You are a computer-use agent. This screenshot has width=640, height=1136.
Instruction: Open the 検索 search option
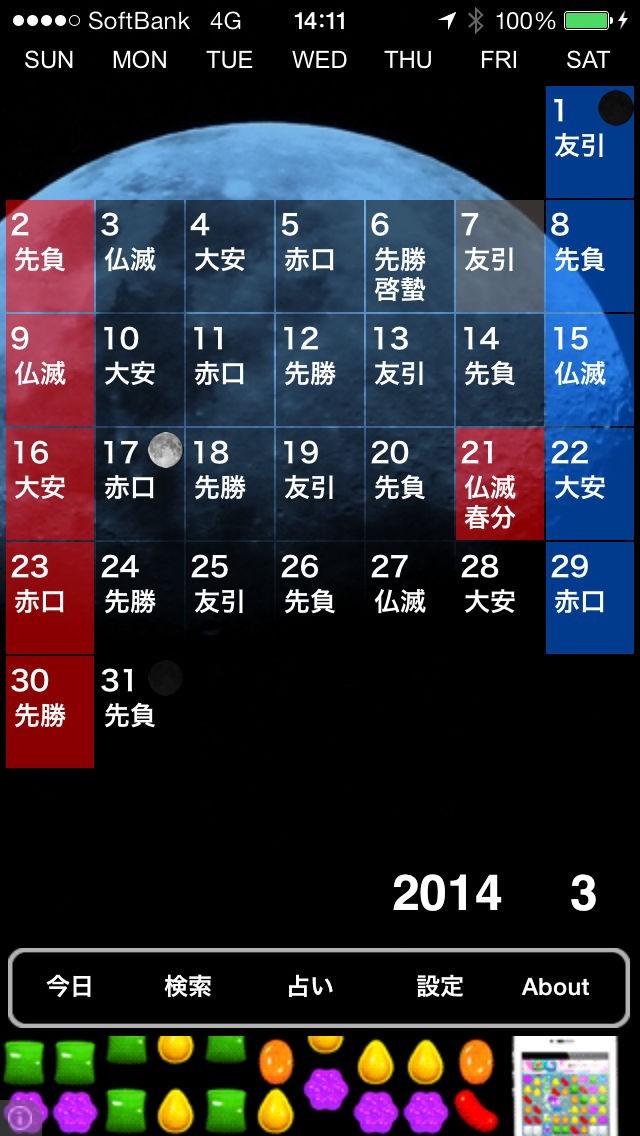pyautogui.click(x=188, y=987)
